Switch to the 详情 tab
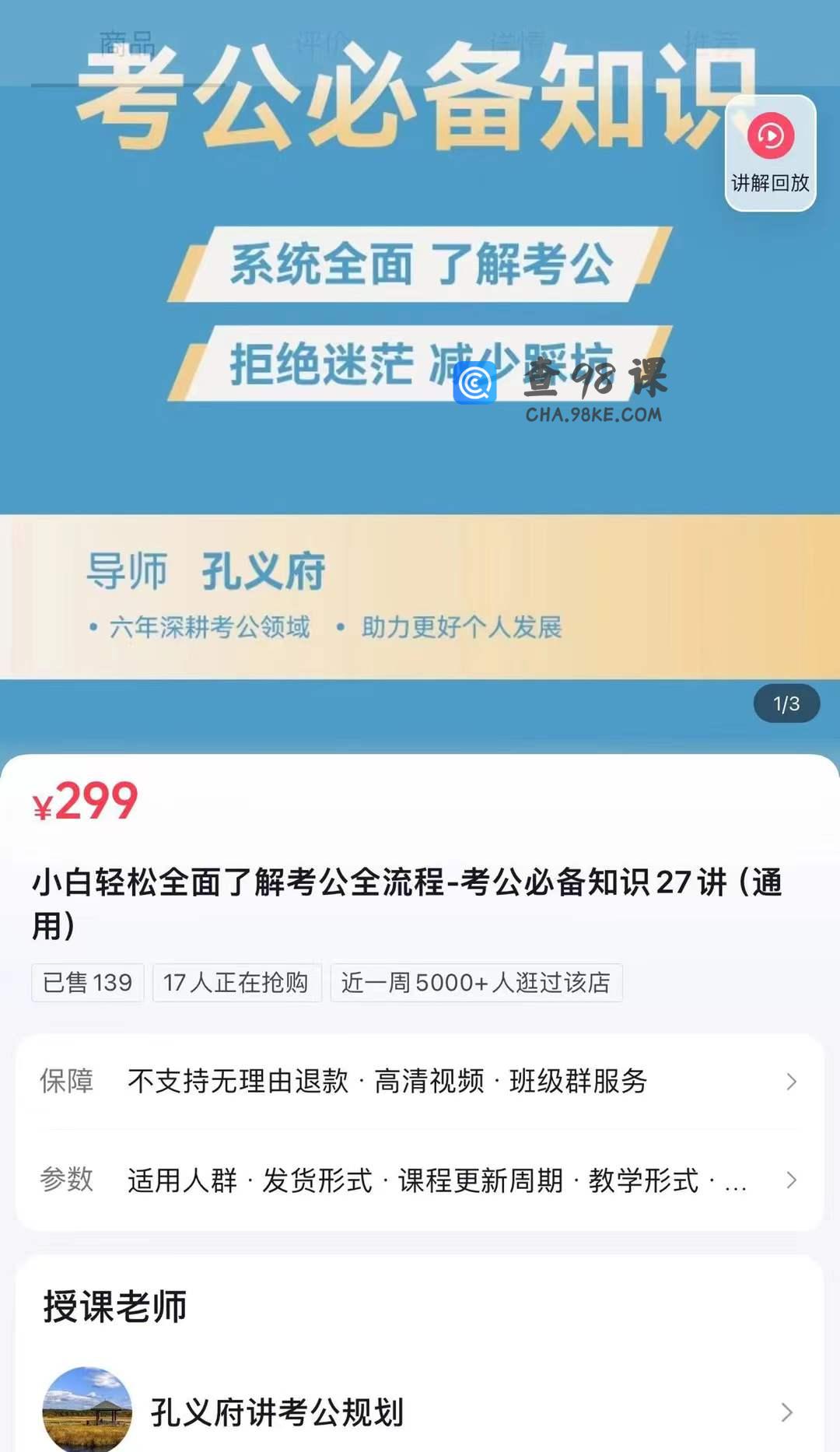The image size is (840, 1452). click(x=517, y=44)
